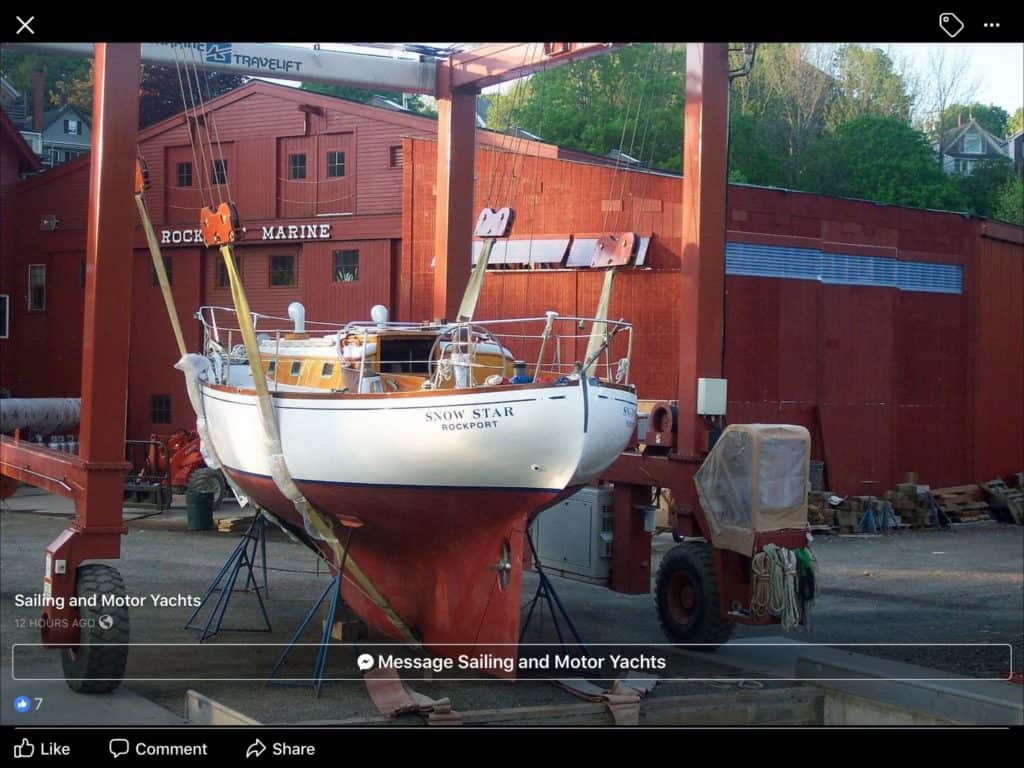Open the tag icon

coord(950,25)
